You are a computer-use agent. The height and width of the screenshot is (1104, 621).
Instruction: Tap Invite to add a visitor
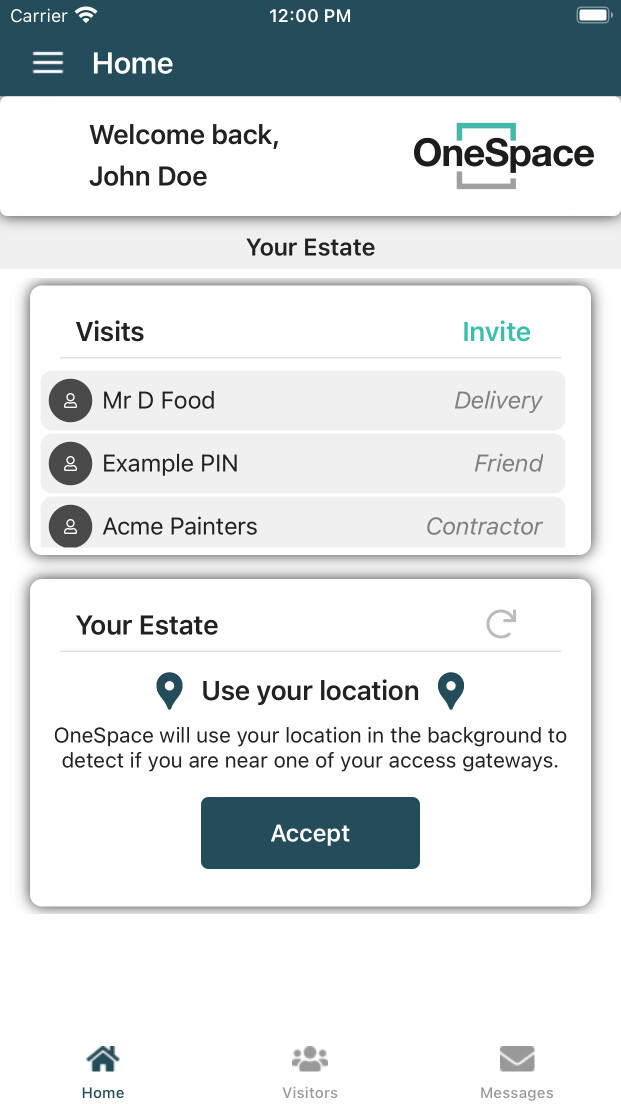(x=496, y=332)
